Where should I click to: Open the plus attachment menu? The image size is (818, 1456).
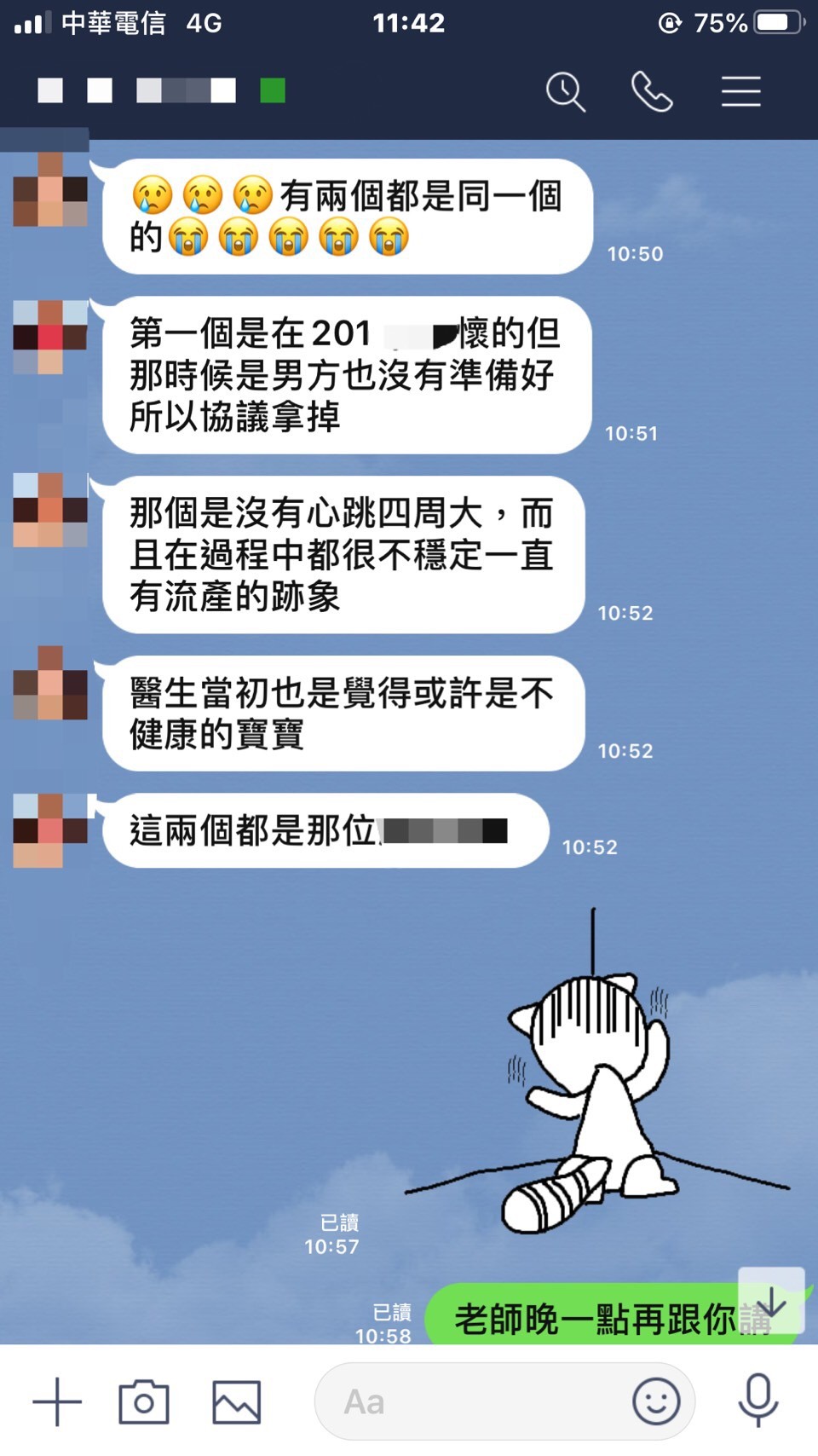coord(57,1401)
